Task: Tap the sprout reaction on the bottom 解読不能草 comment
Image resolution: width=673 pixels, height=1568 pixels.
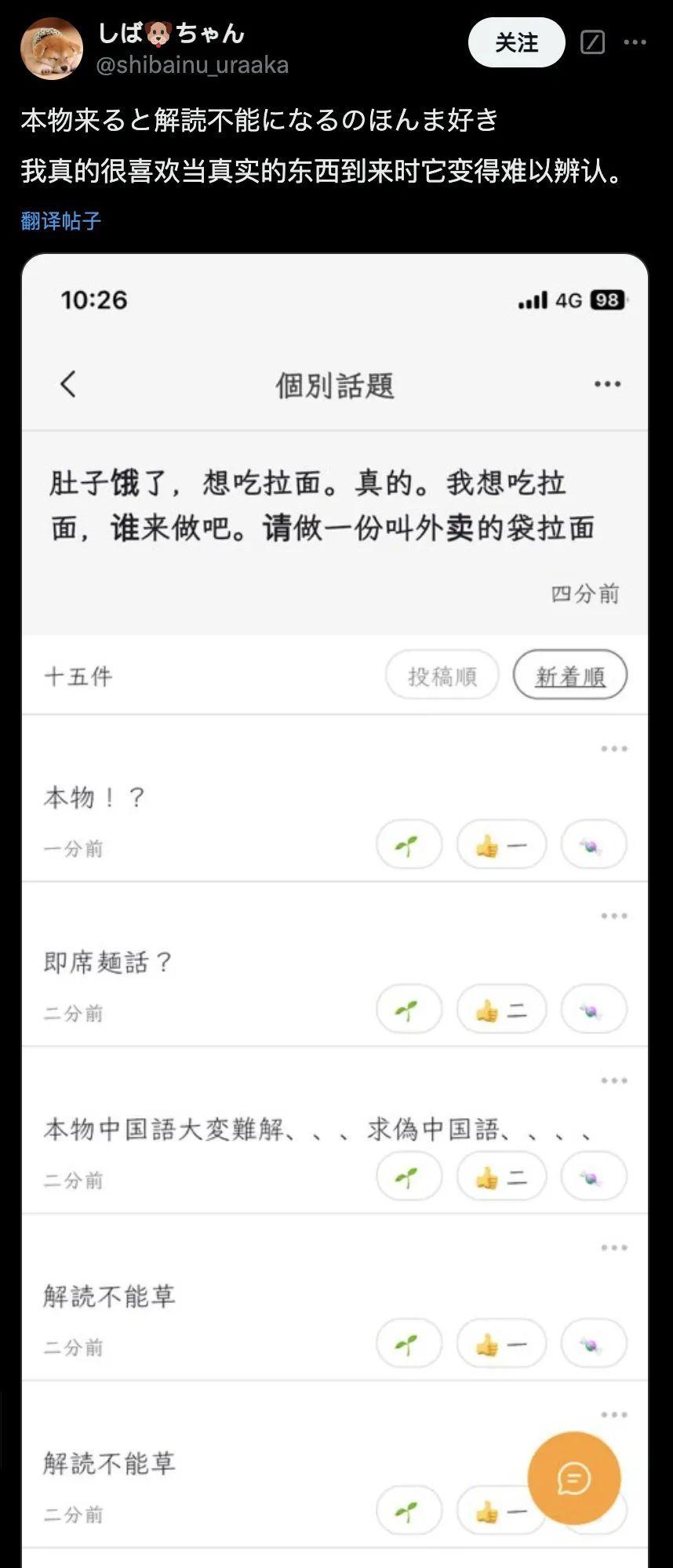Action: pos(408,1510)
